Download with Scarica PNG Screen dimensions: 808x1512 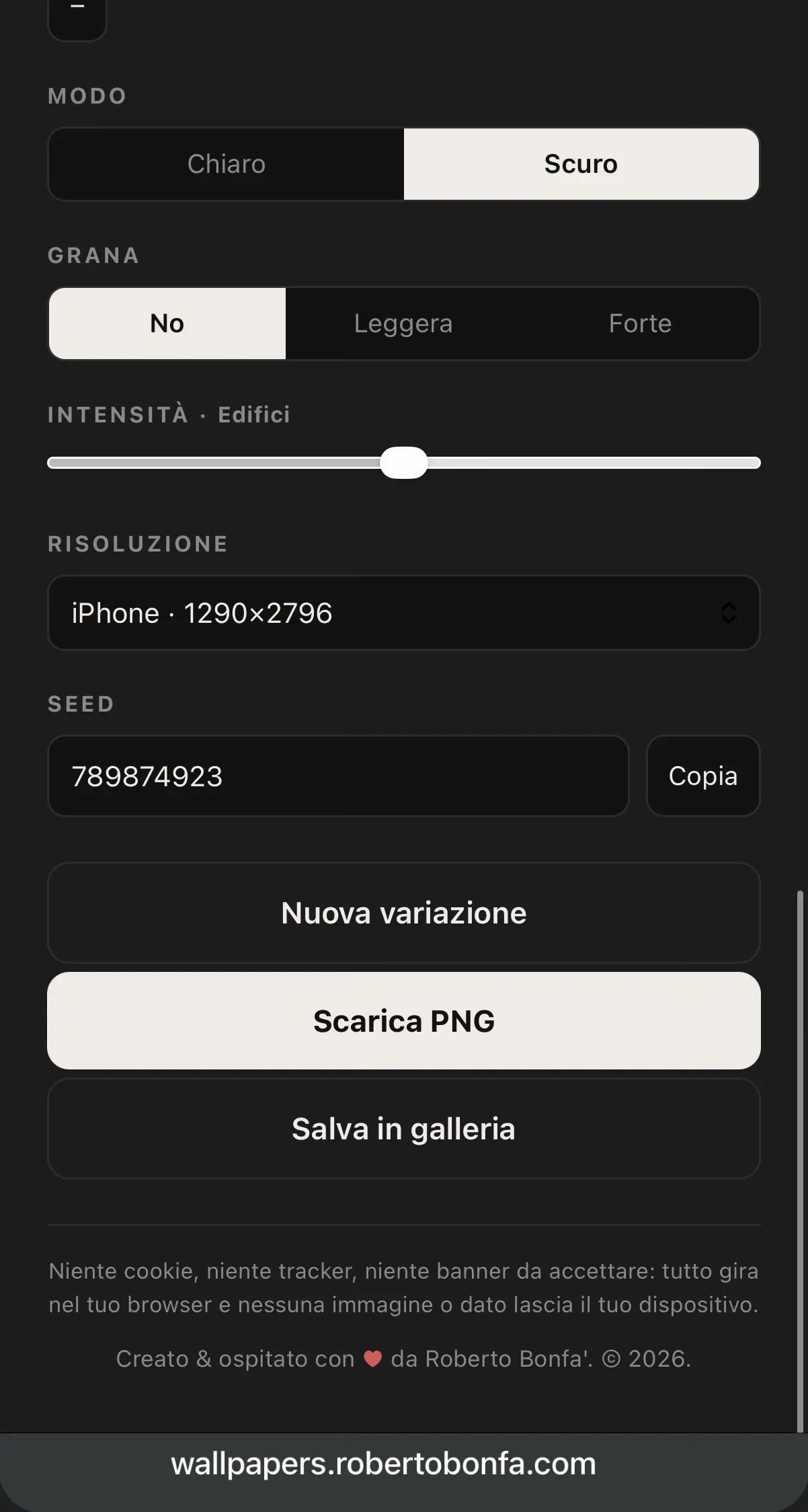tap(404, 1021)
